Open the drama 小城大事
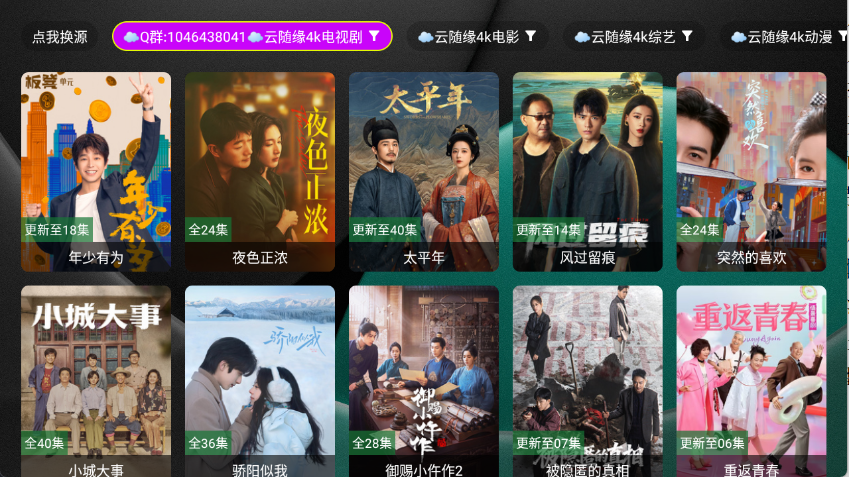 pyautogui.click(x=96, y=380)
